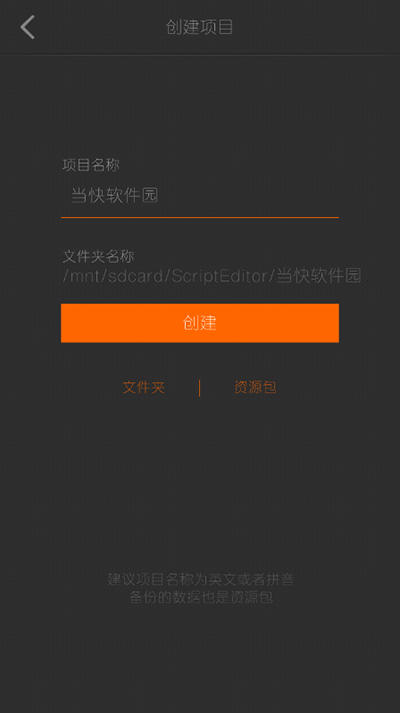Tap the orange 创建 button

pos(200,323)
